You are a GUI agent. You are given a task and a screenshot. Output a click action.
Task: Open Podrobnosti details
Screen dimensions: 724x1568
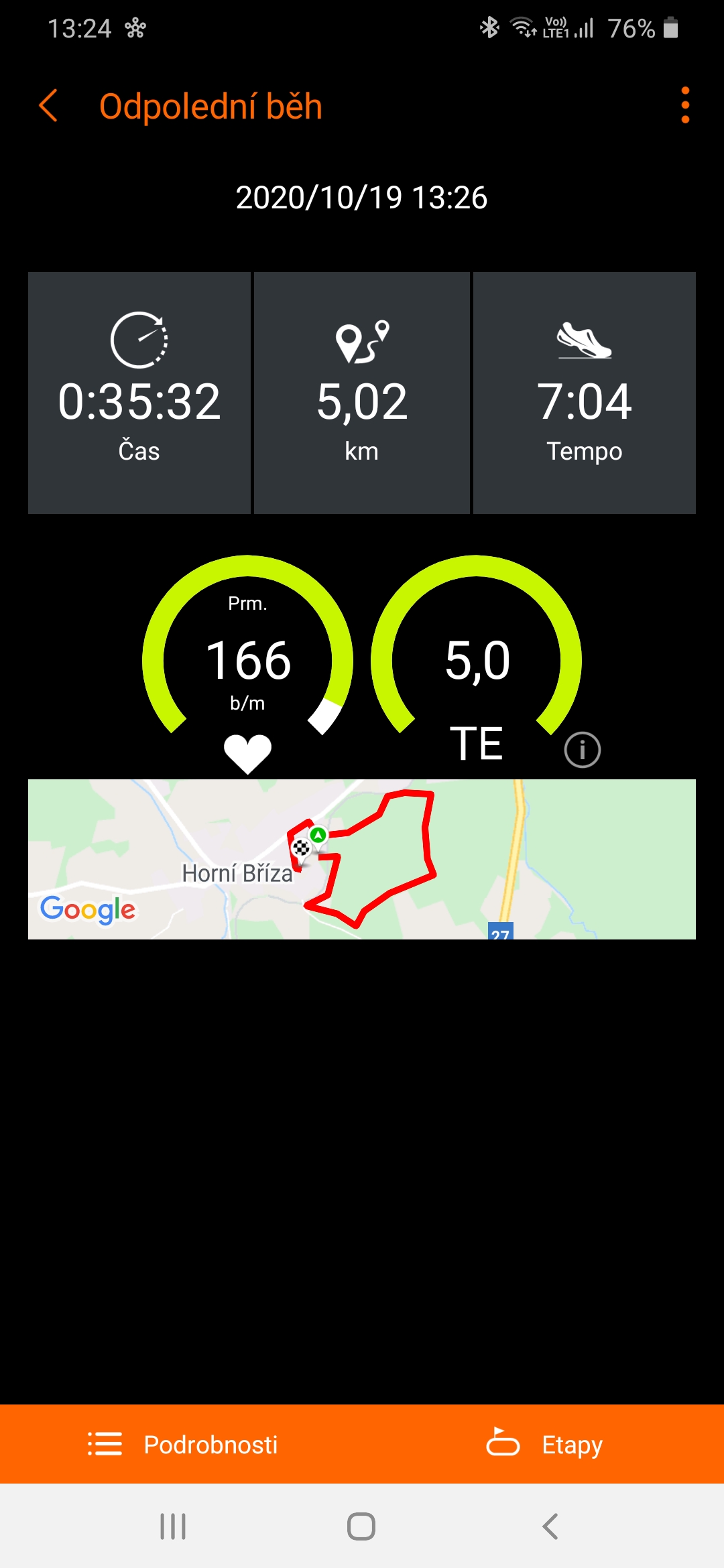(182, 1444)
